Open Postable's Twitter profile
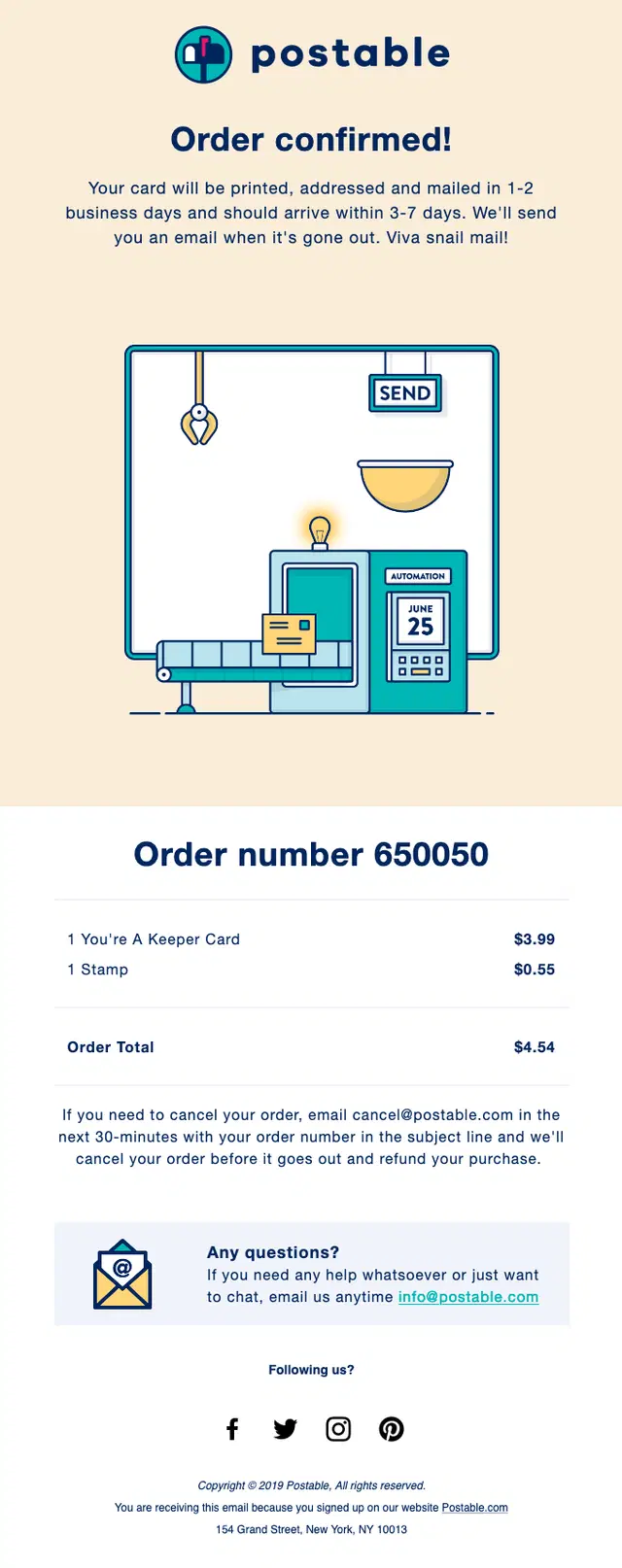The width and height of the screenshot is (622, 1568). coord(285,1429)
